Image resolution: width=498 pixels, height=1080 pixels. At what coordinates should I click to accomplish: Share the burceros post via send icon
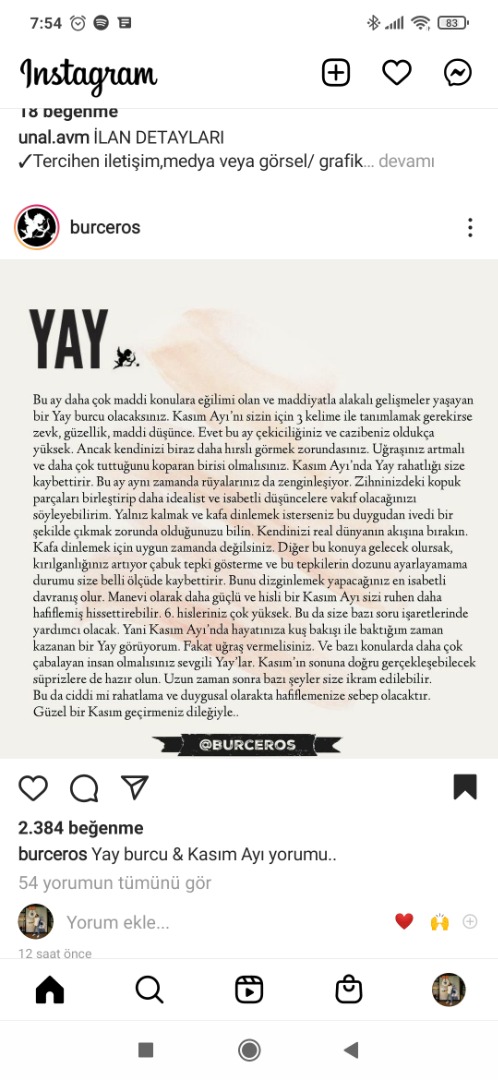point(135,787)
